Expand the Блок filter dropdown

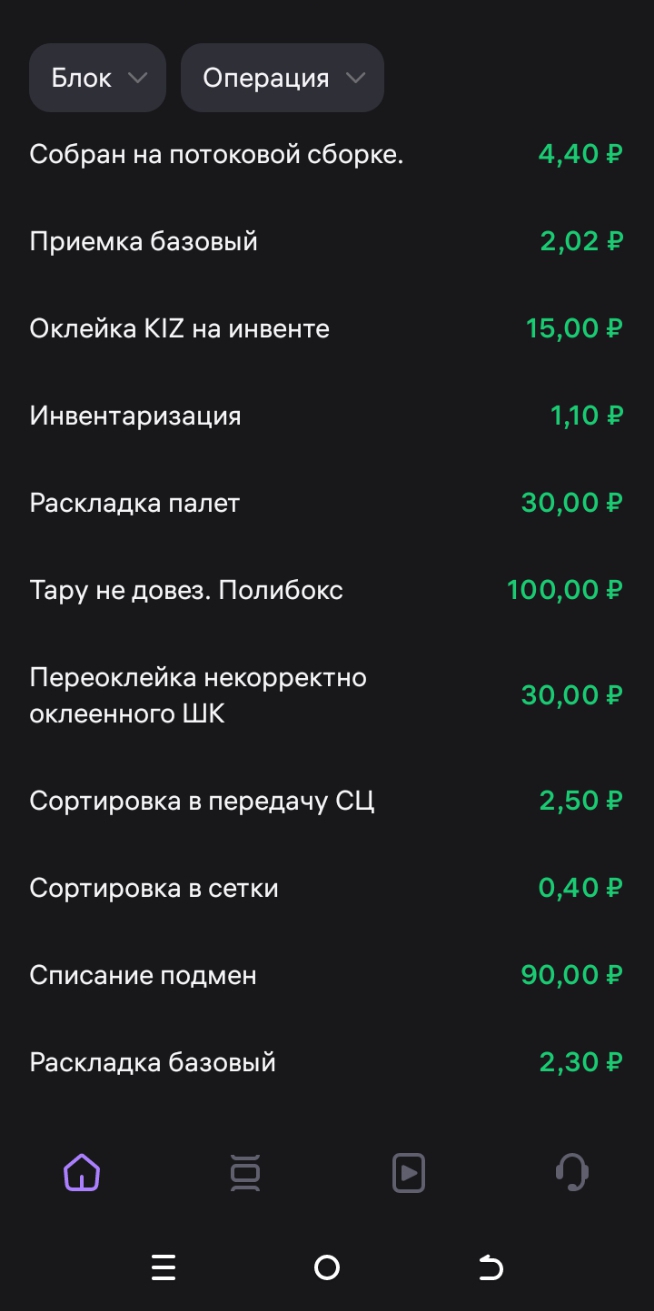tap(97, 78)
